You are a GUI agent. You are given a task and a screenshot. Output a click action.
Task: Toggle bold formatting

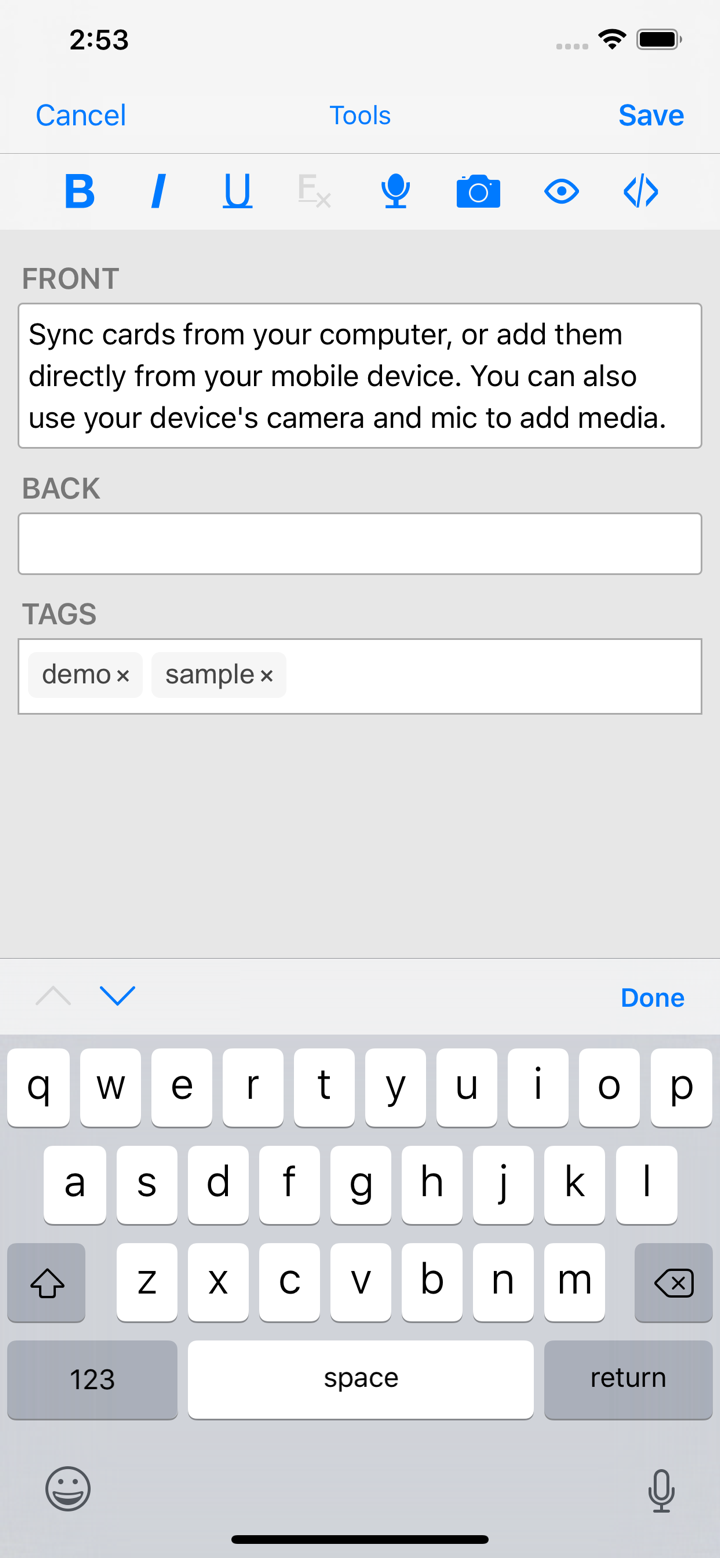coord(79,191)
